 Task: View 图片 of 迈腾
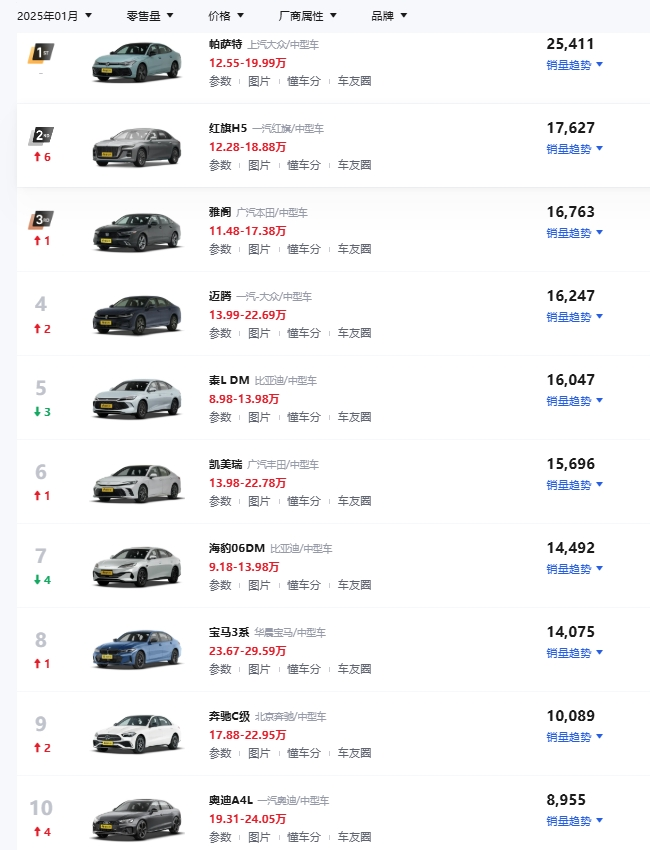point(259,333)
